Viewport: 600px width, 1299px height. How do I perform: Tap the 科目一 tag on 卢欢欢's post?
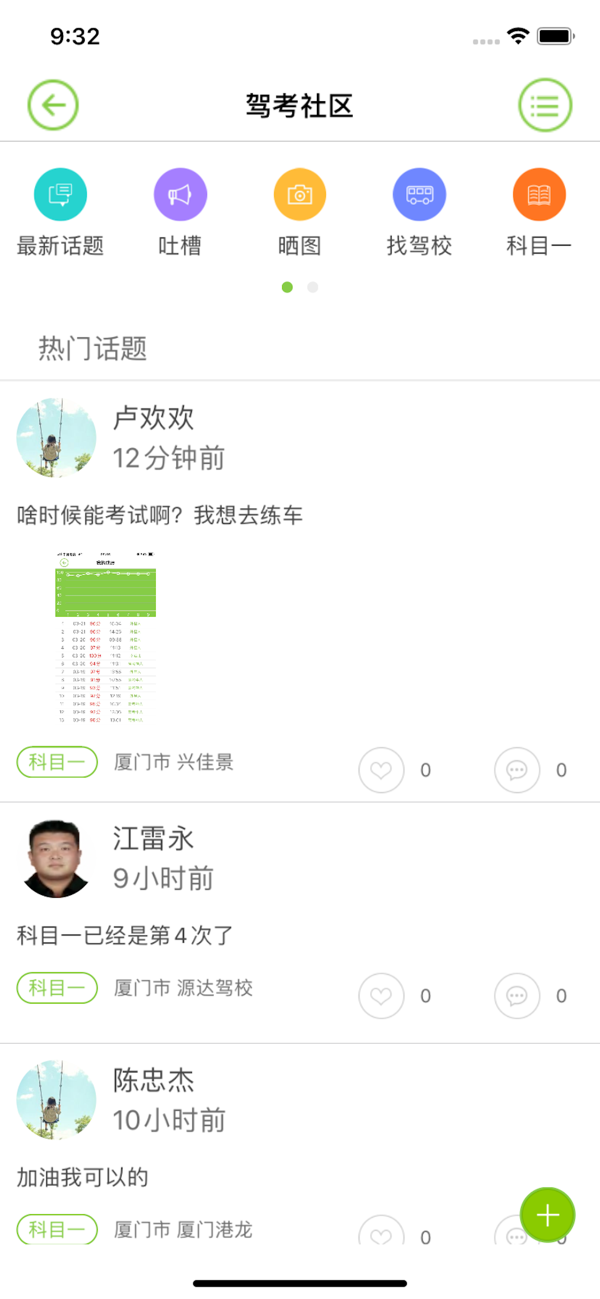(x=57, y=763)
